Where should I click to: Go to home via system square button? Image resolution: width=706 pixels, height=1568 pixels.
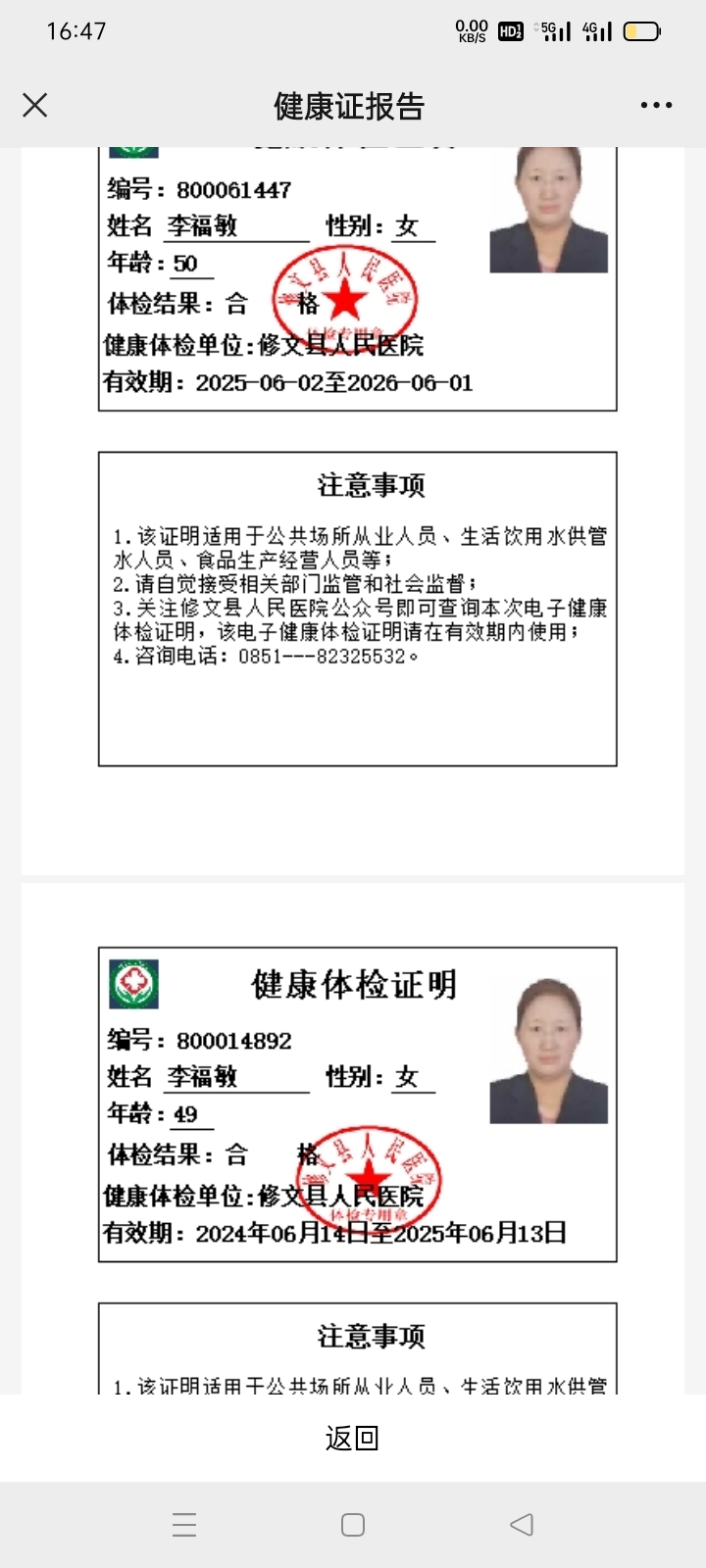pyautogui.click(x=353, y=1524)
